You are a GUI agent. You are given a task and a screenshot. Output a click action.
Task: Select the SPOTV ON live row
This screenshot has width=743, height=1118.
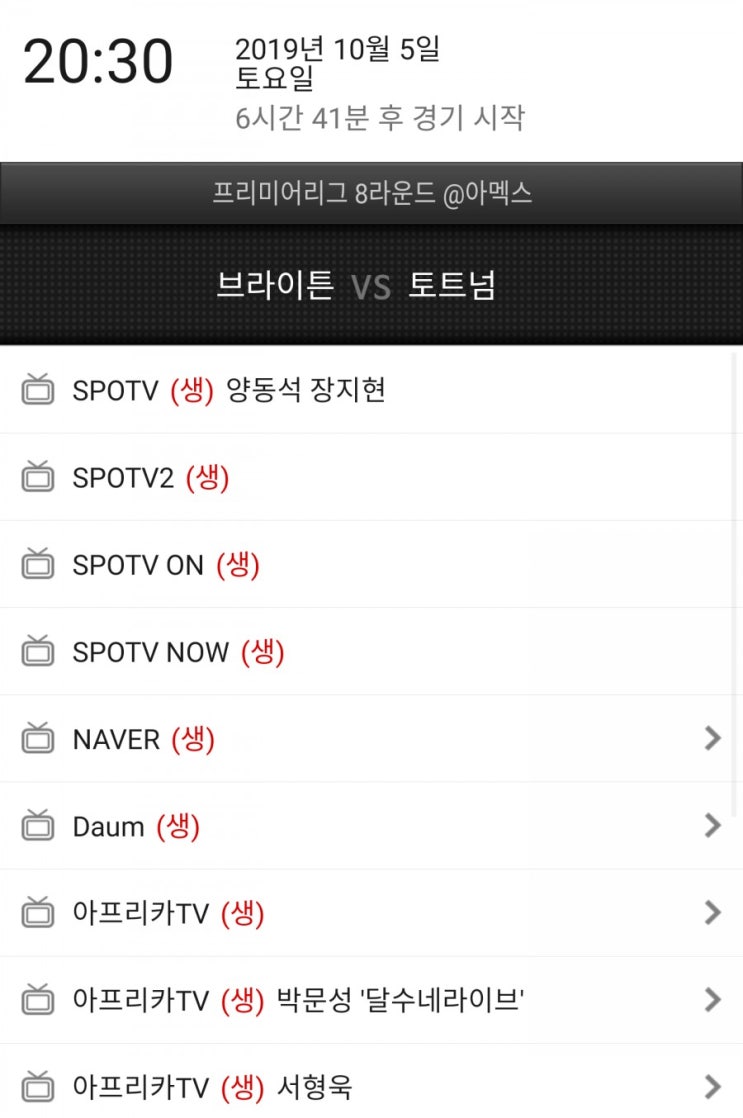click(x=370, y=565)
